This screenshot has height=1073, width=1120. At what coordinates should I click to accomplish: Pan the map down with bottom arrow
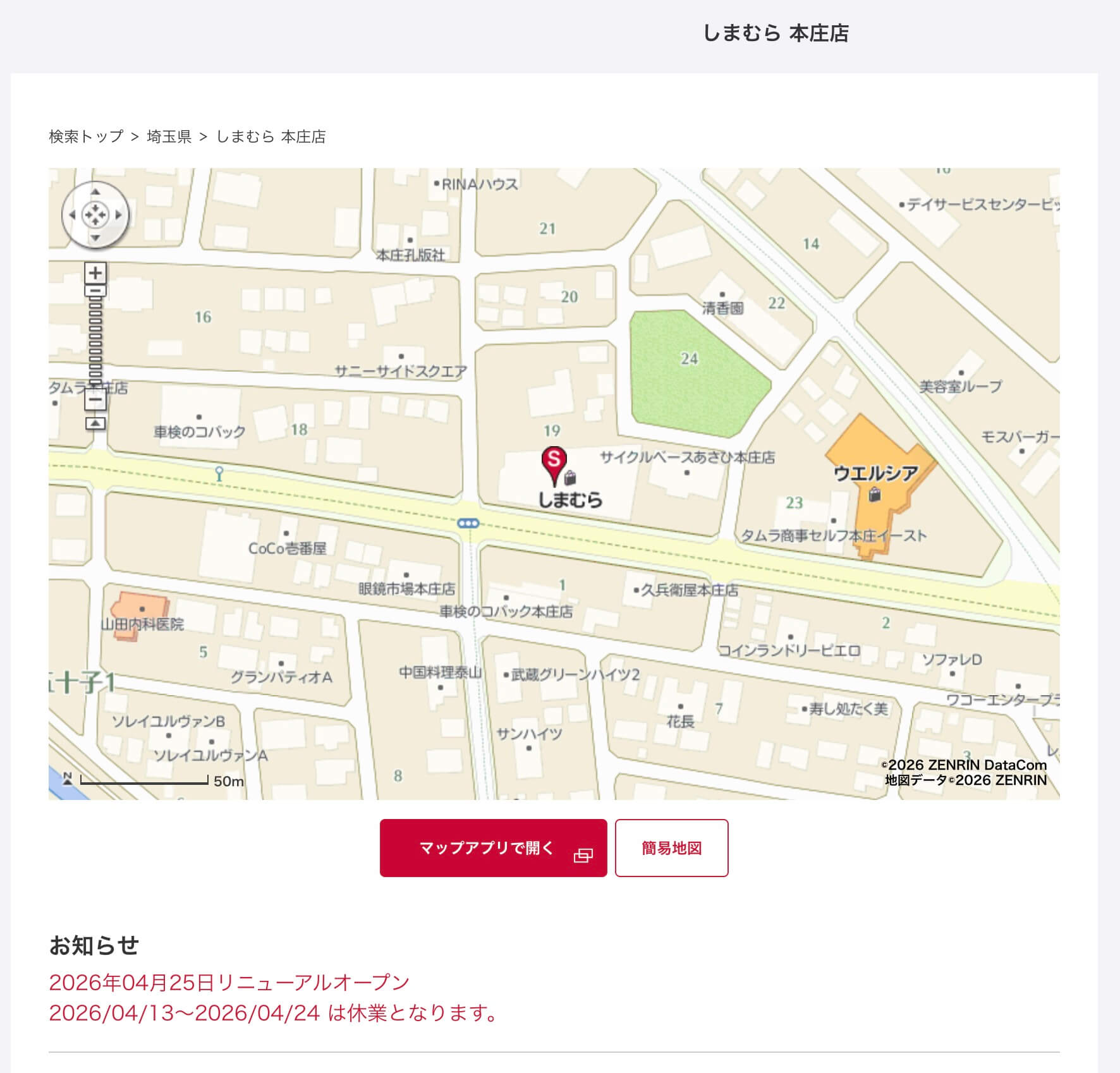95,238
